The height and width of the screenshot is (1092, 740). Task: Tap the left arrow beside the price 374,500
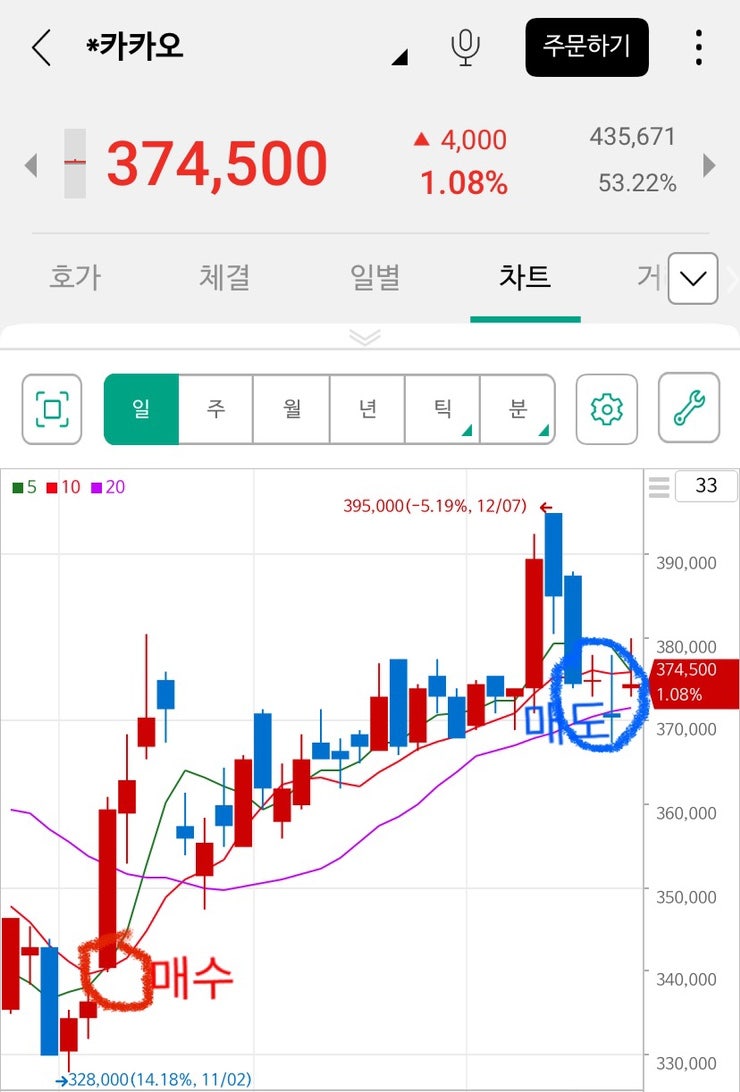pos(30,165)
